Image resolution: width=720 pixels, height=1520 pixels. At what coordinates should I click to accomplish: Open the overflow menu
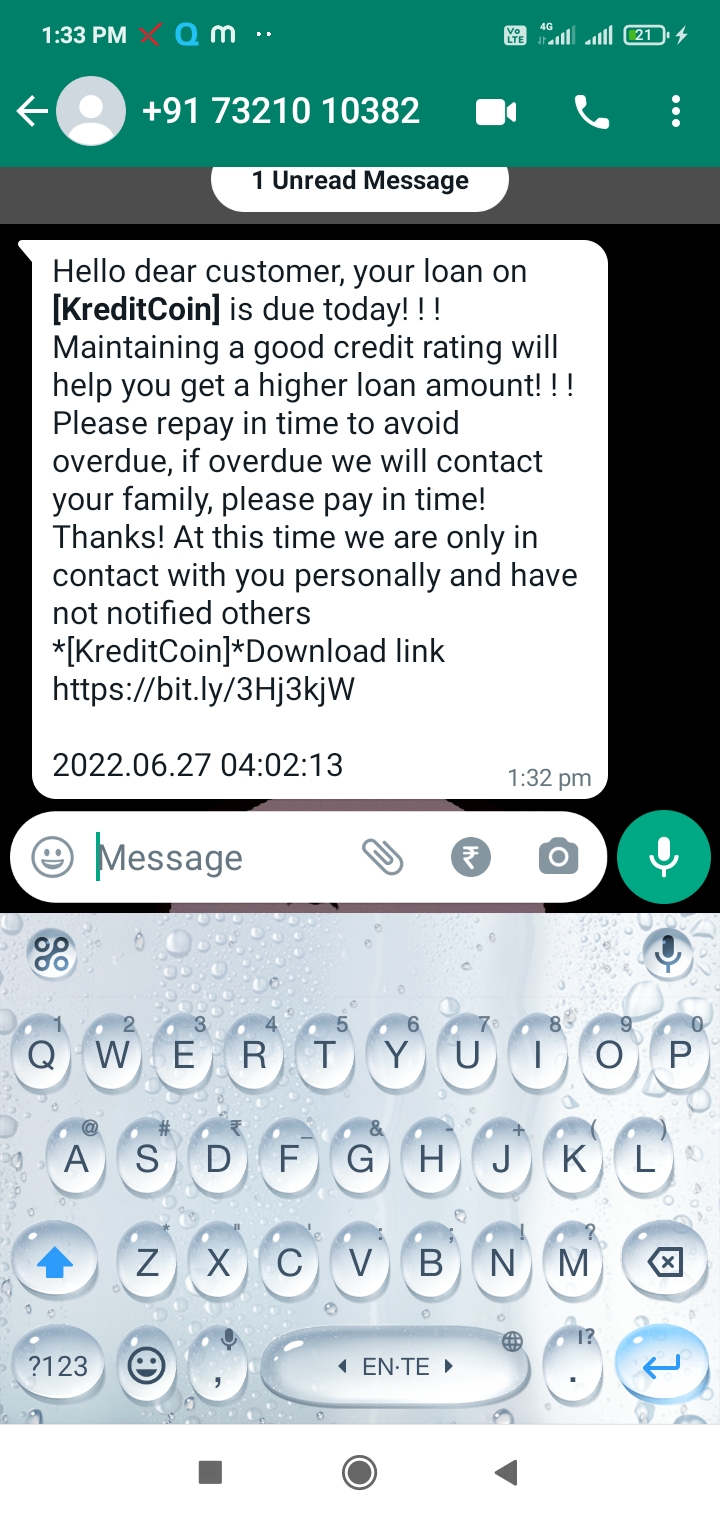click(x=676, y=111)
